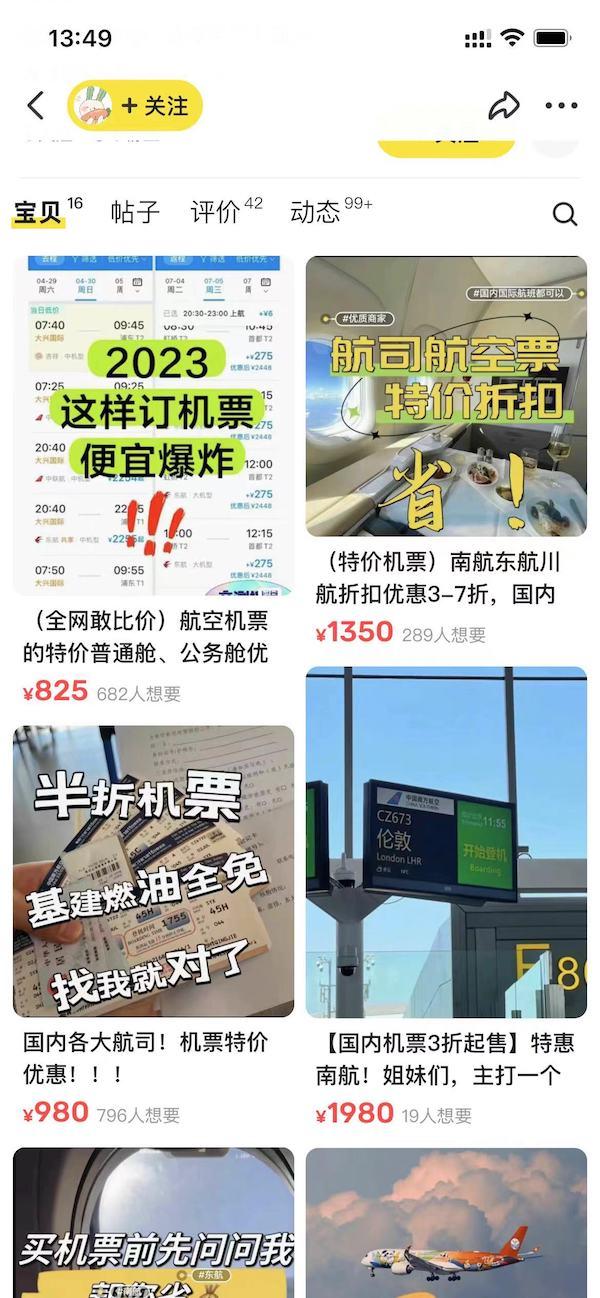Screen dimensions: 600x1298
Task: Switch to the 帖子 tab
Action: tap(135, 212)
